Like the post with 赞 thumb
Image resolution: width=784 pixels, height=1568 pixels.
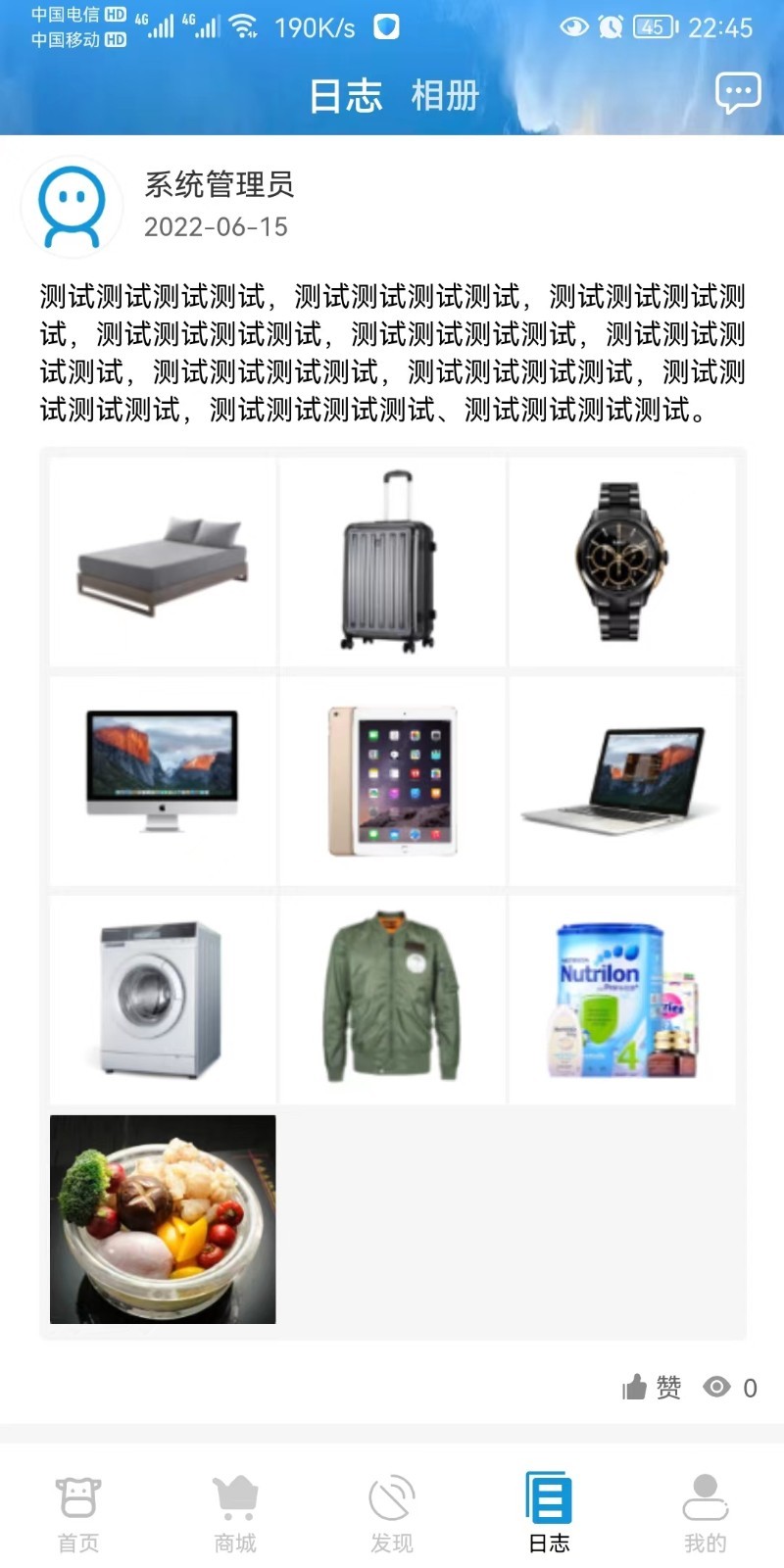click(x=652, y=1387)
